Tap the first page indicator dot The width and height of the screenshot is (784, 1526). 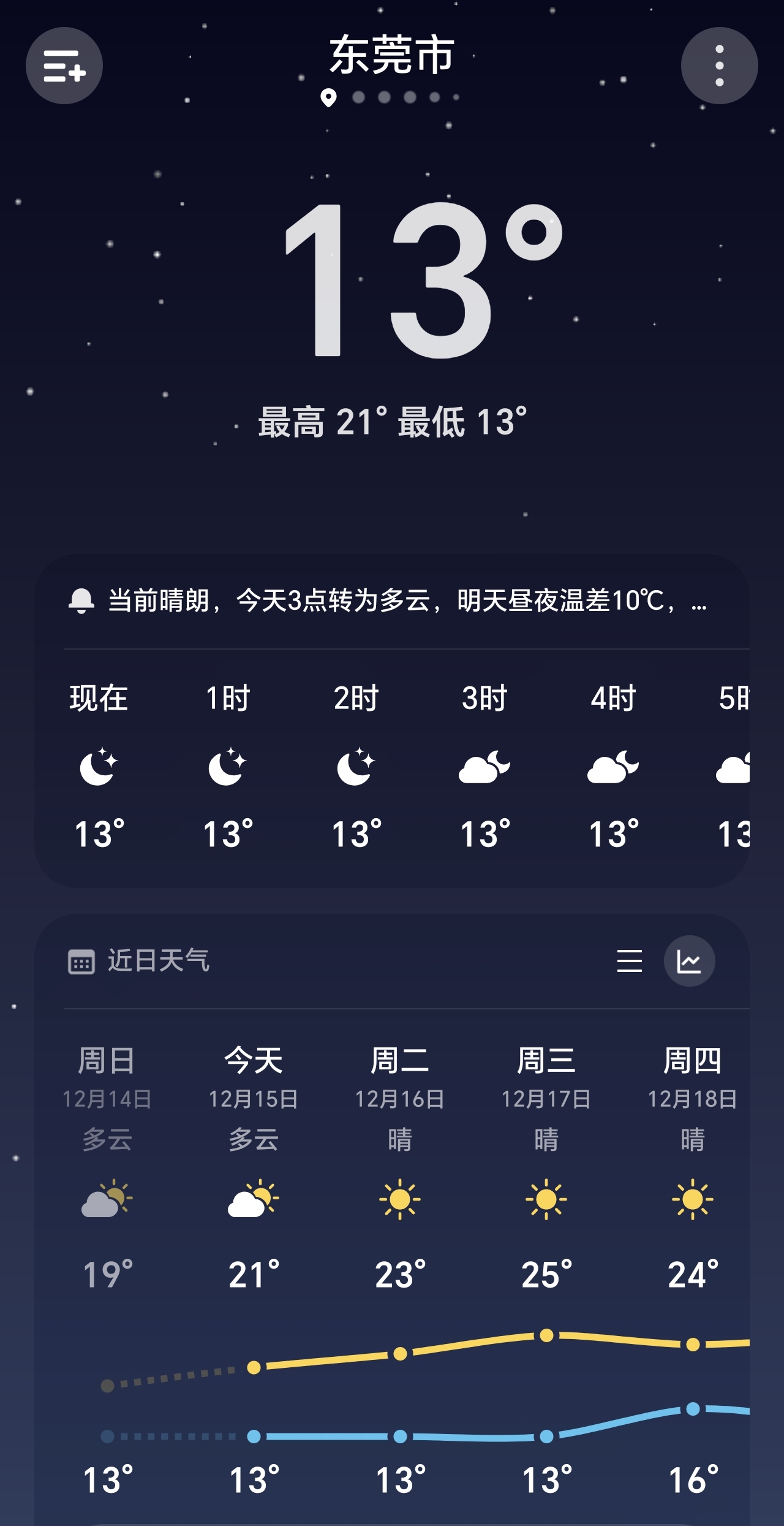click(360, 97)
